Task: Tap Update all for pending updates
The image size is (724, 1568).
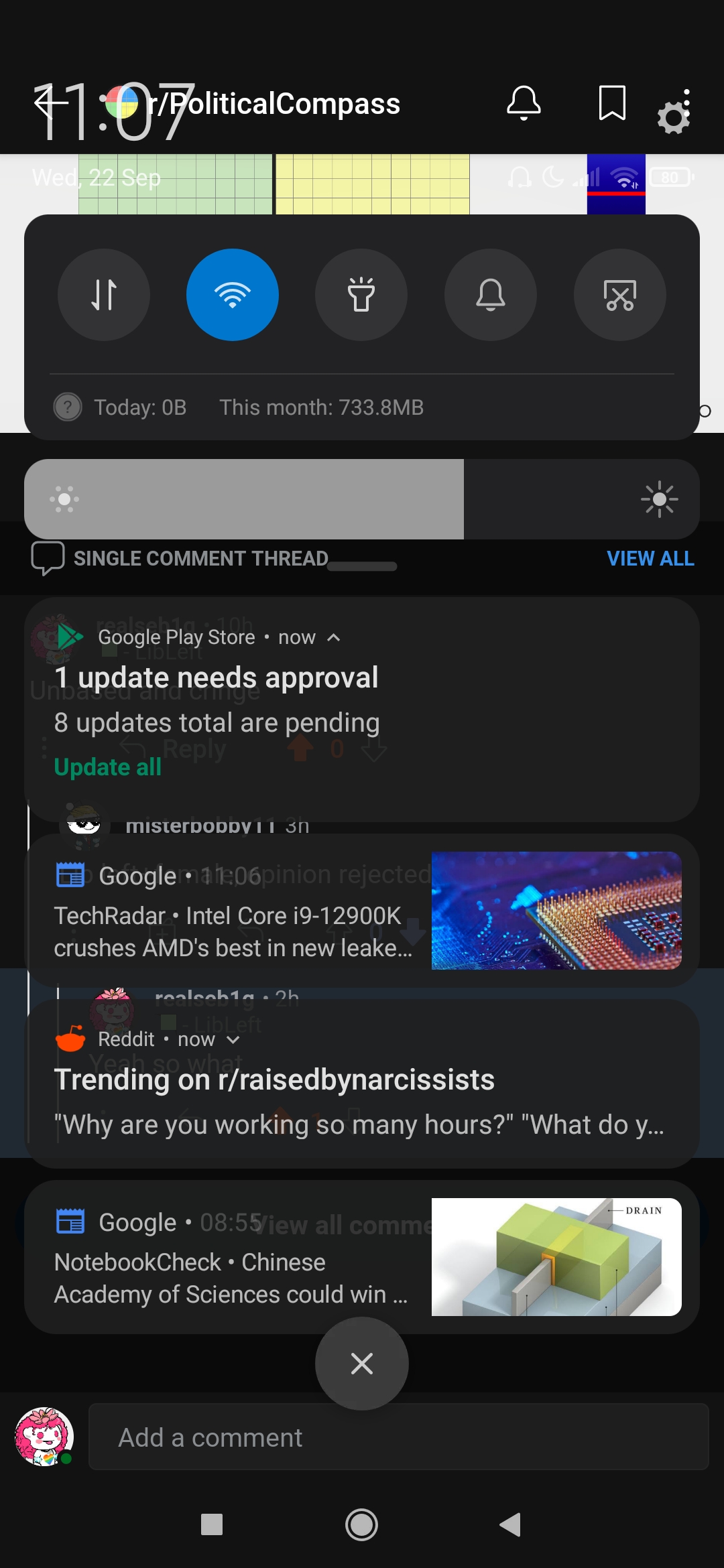Action: tap(107, 766)
